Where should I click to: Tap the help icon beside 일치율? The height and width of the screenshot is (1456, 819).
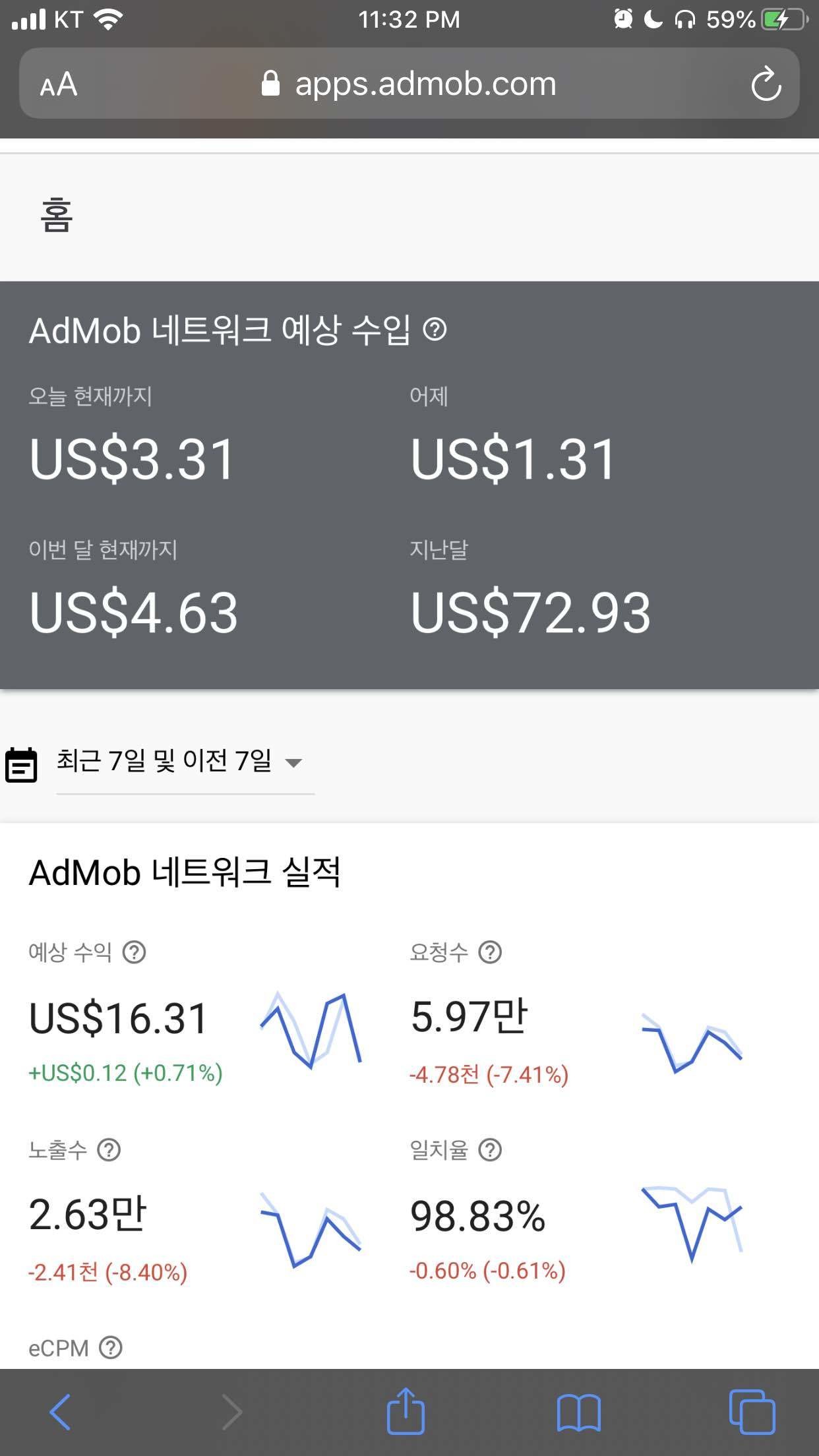click(x=489, y=1148)
